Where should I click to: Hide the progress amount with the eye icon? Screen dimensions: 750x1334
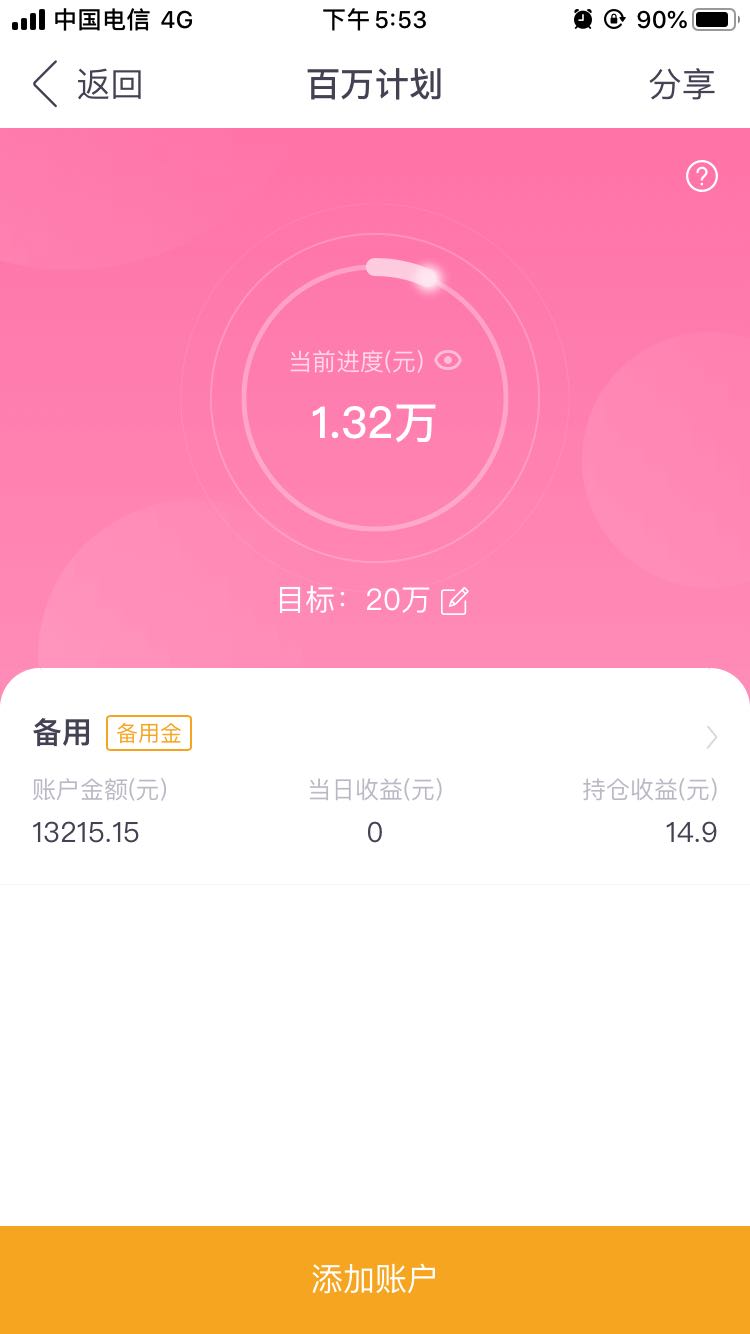click(449, 361)
